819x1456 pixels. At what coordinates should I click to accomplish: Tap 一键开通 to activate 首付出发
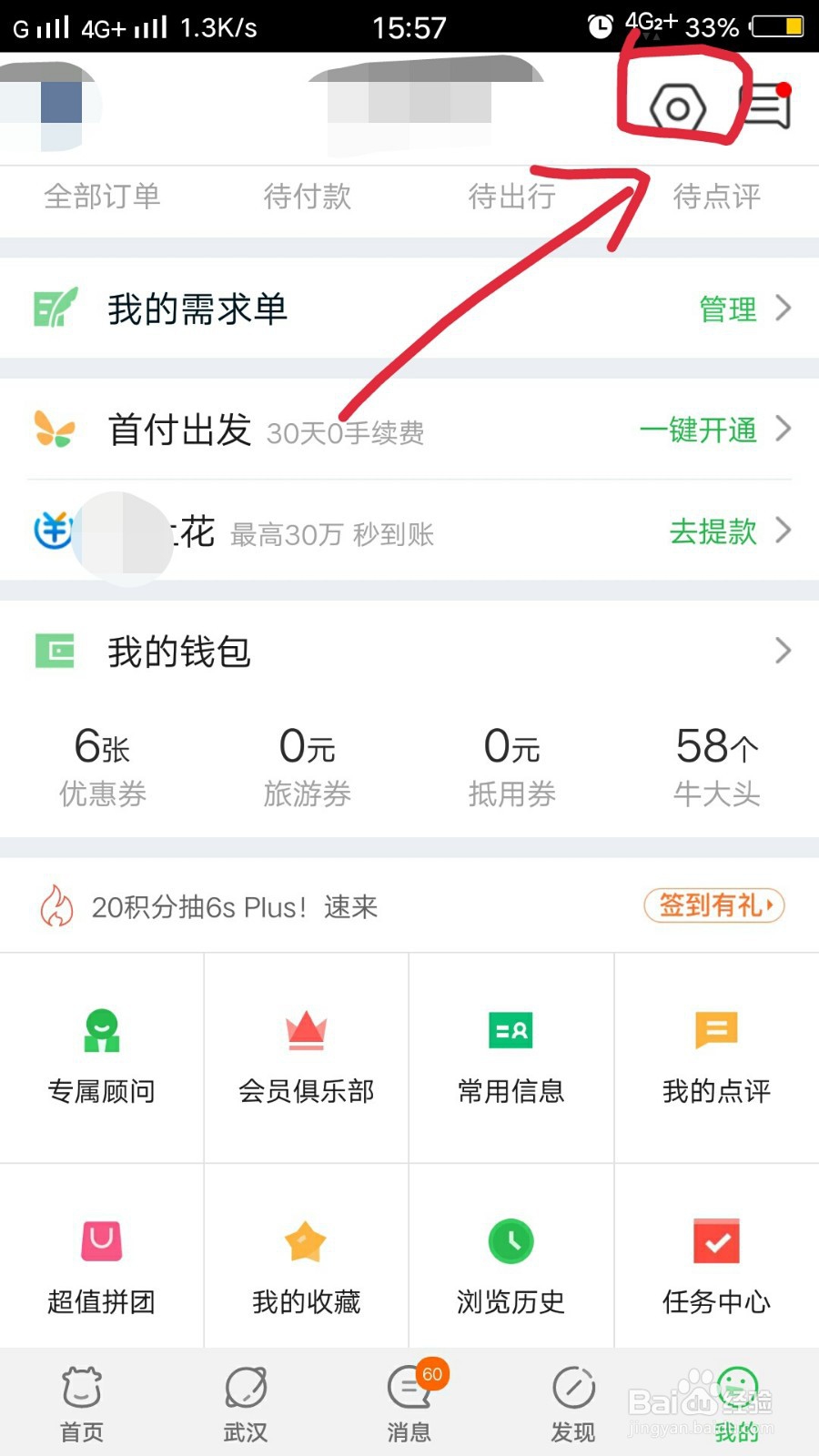pyautogui.click(x=697, y=430)
